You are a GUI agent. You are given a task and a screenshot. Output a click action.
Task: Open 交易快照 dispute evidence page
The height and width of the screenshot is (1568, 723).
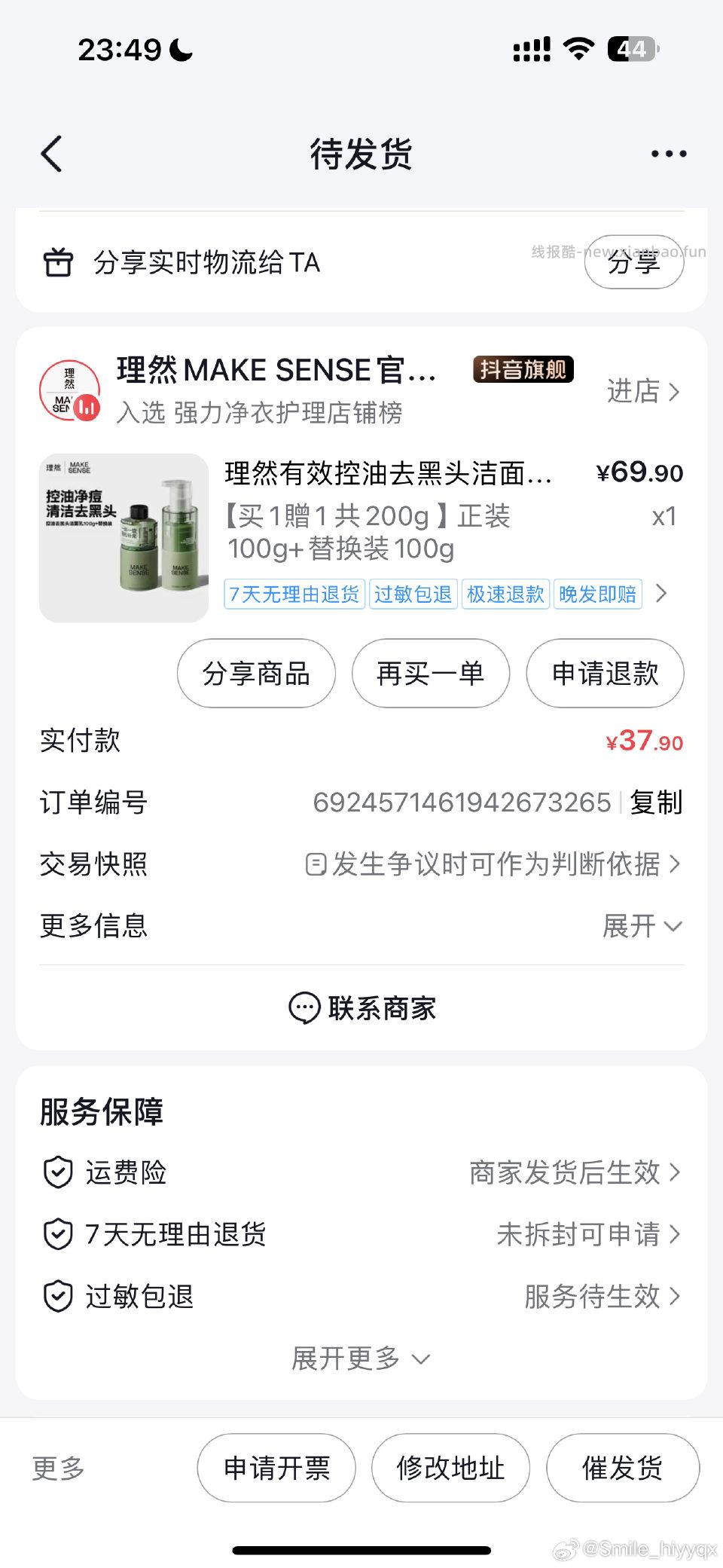pos(497,864)
